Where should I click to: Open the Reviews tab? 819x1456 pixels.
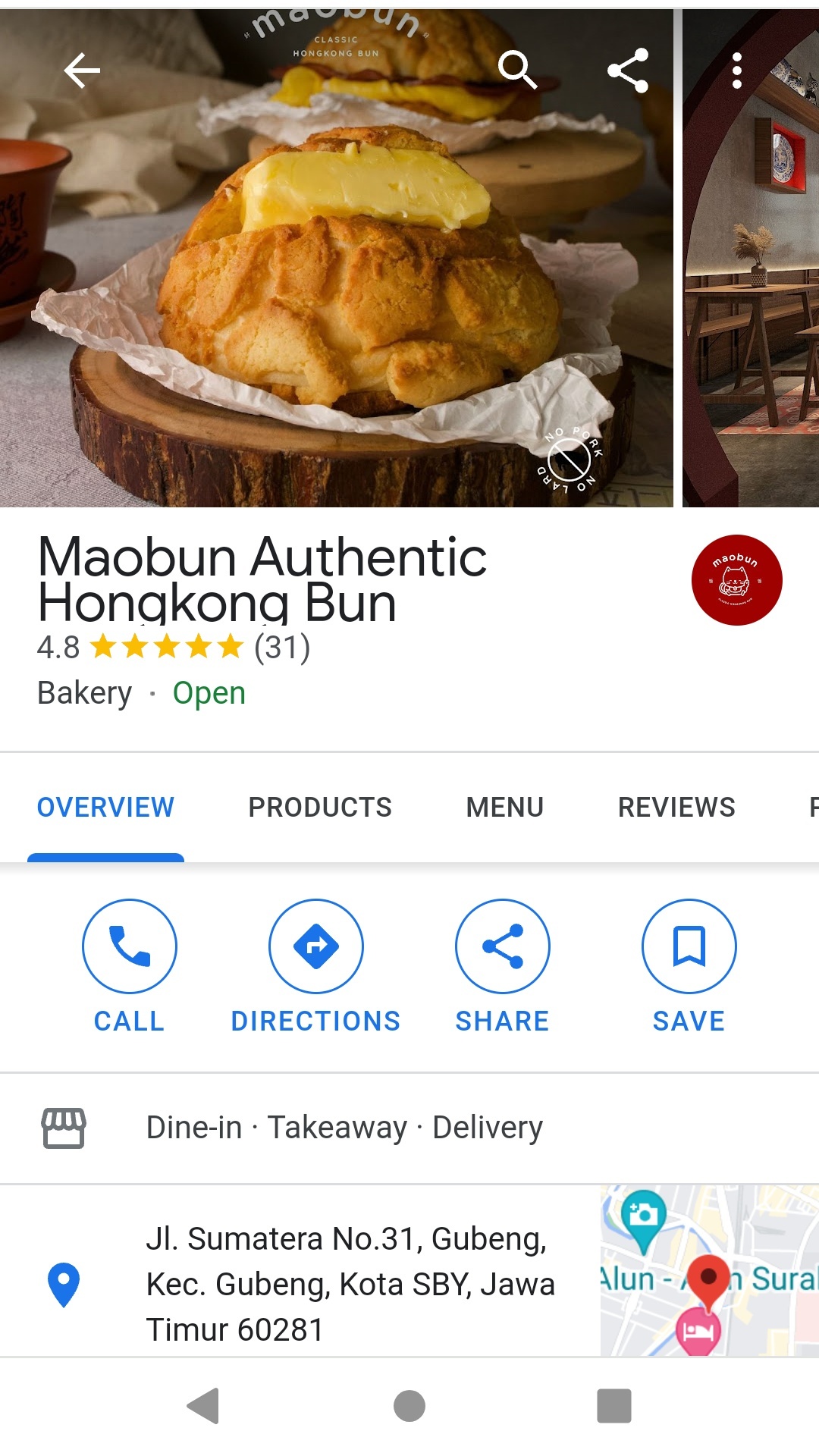676,807
